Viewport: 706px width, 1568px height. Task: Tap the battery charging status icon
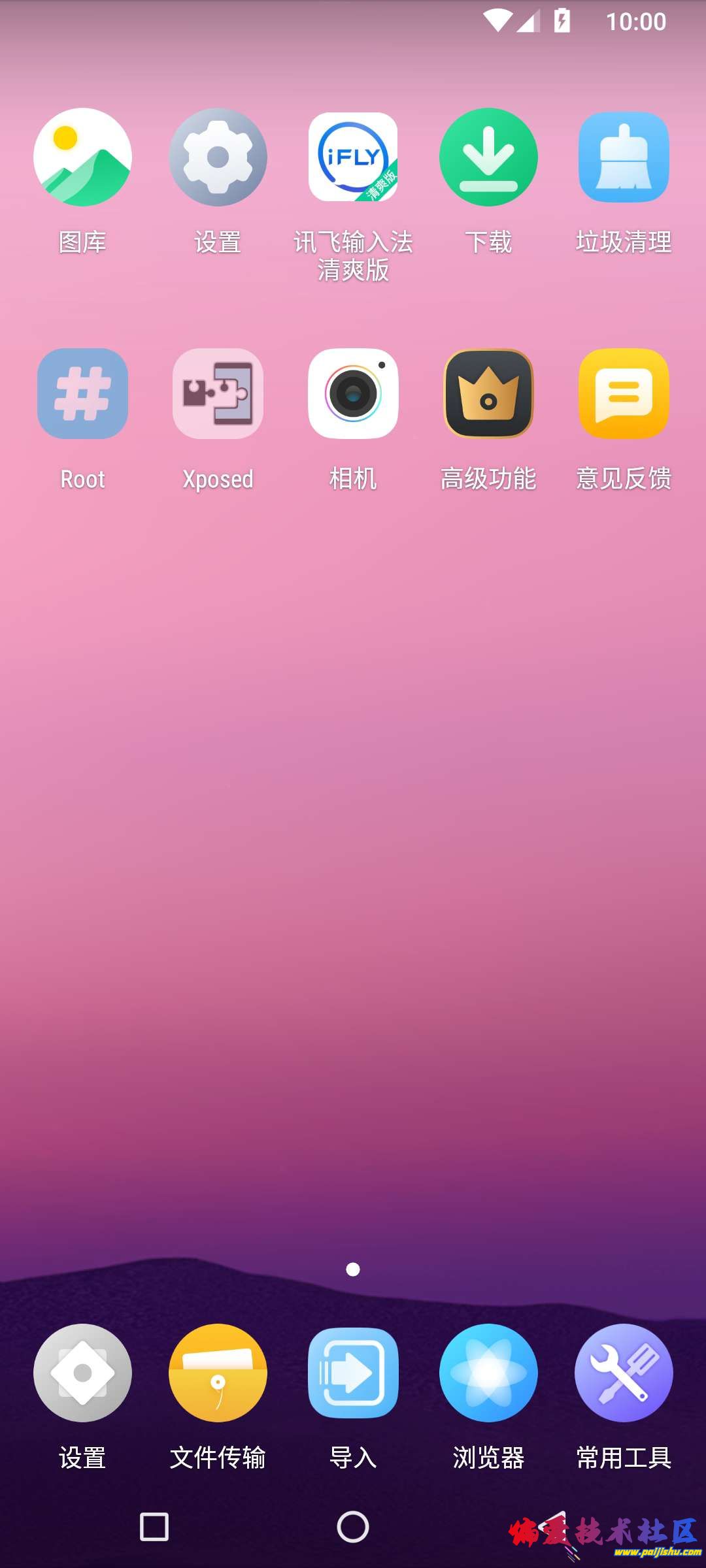click(561, 22)
